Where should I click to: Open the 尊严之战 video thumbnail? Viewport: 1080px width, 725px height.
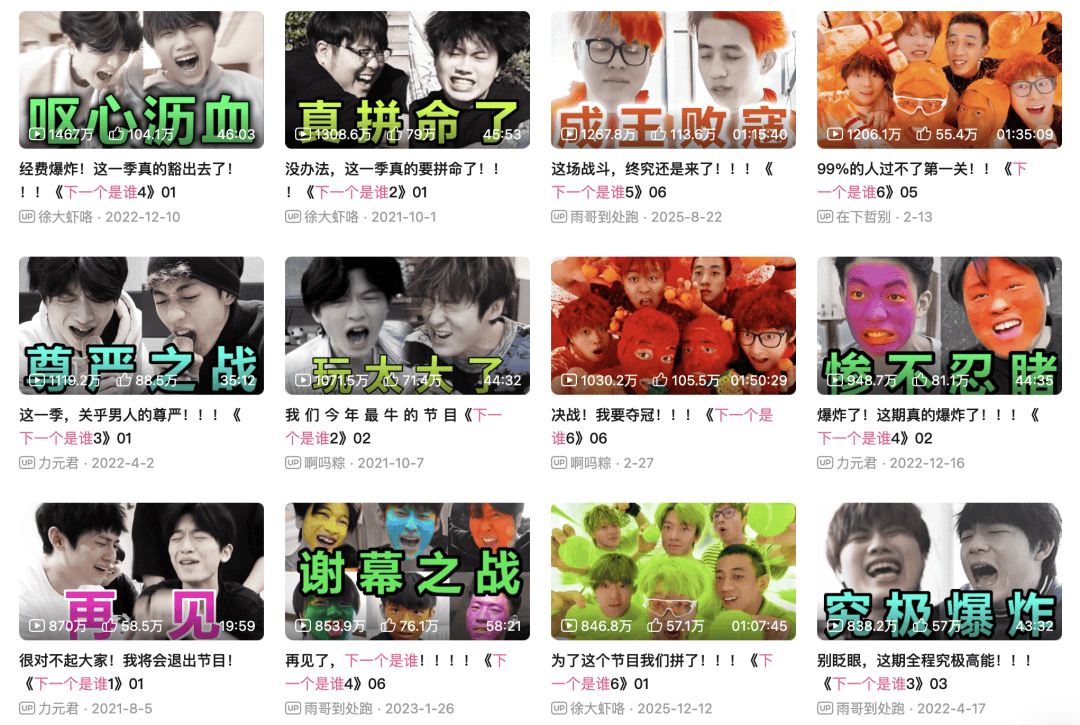141,326
